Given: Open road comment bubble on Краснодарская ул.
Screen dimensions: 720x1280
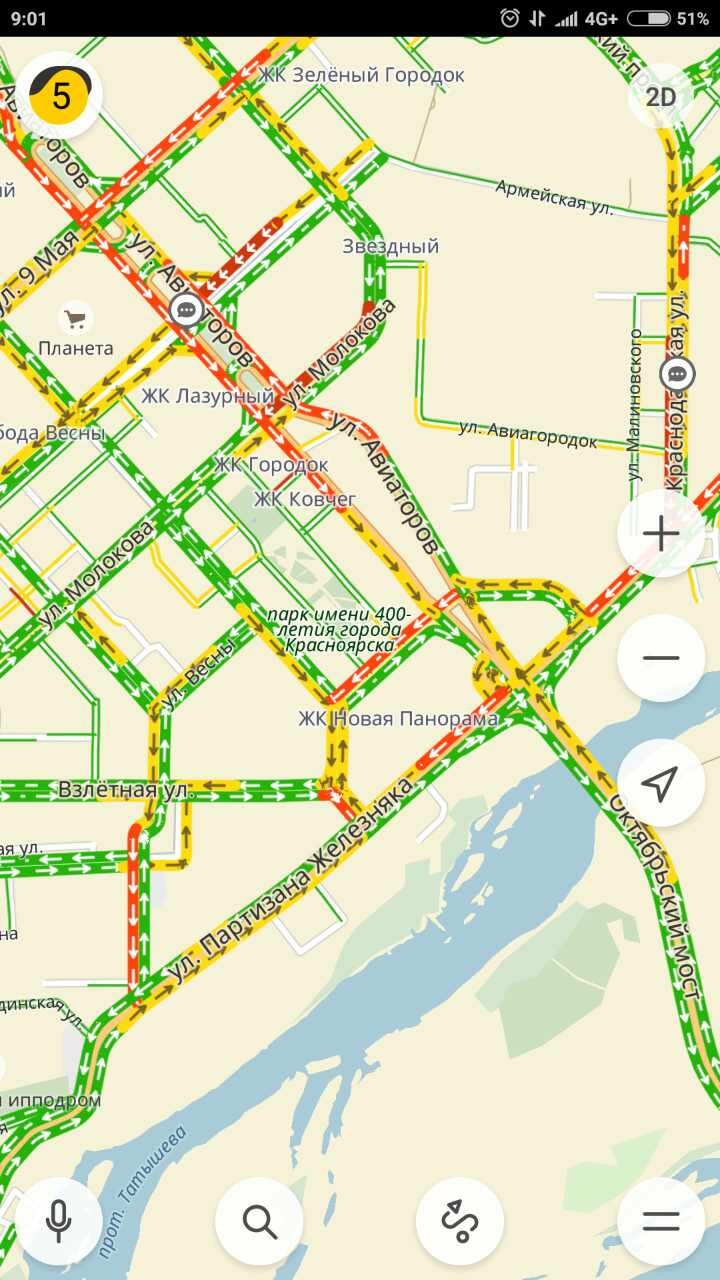Looking at the screenshot, I should point(678,375).
